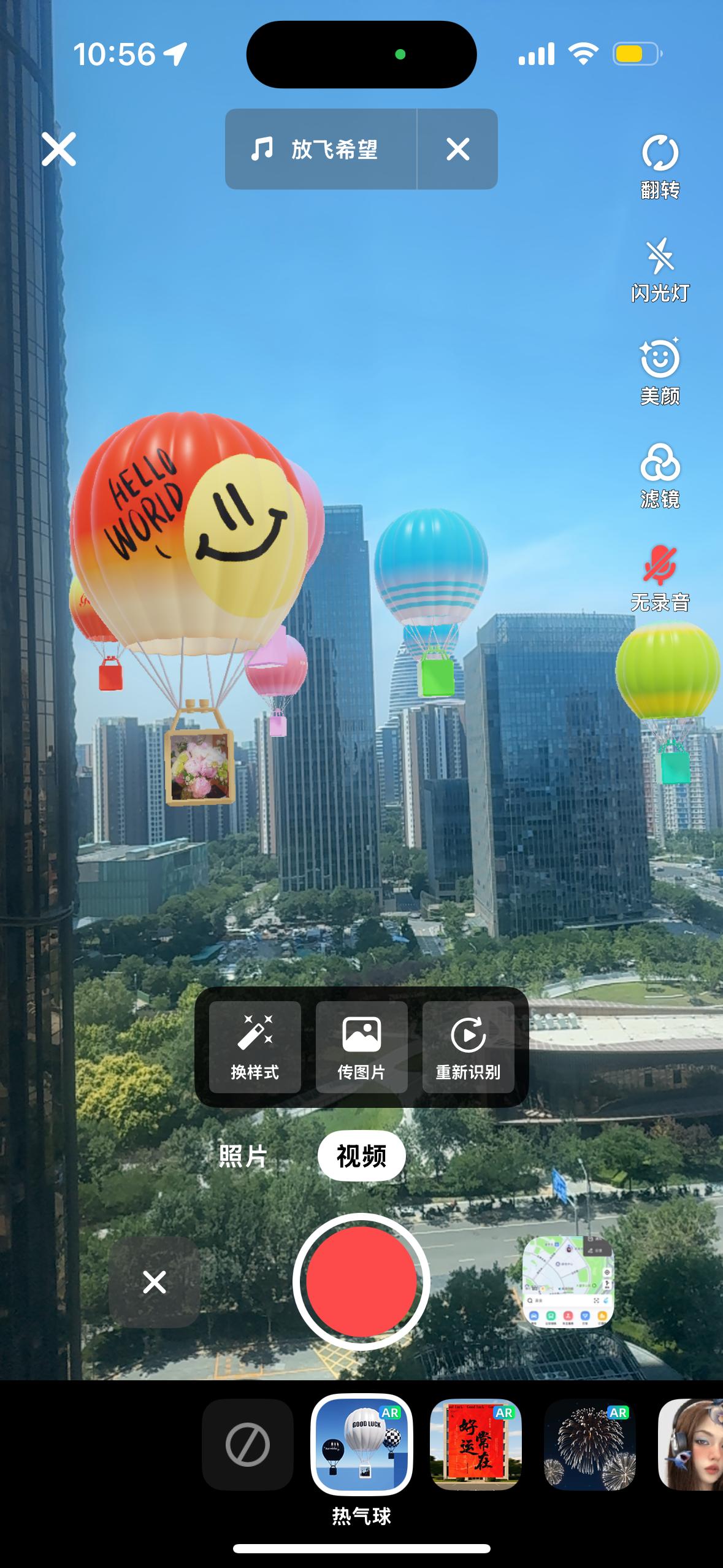723x1568 pixels.
Task: Dismiss the effect panel with the X button
Action: coord(155,1282)
